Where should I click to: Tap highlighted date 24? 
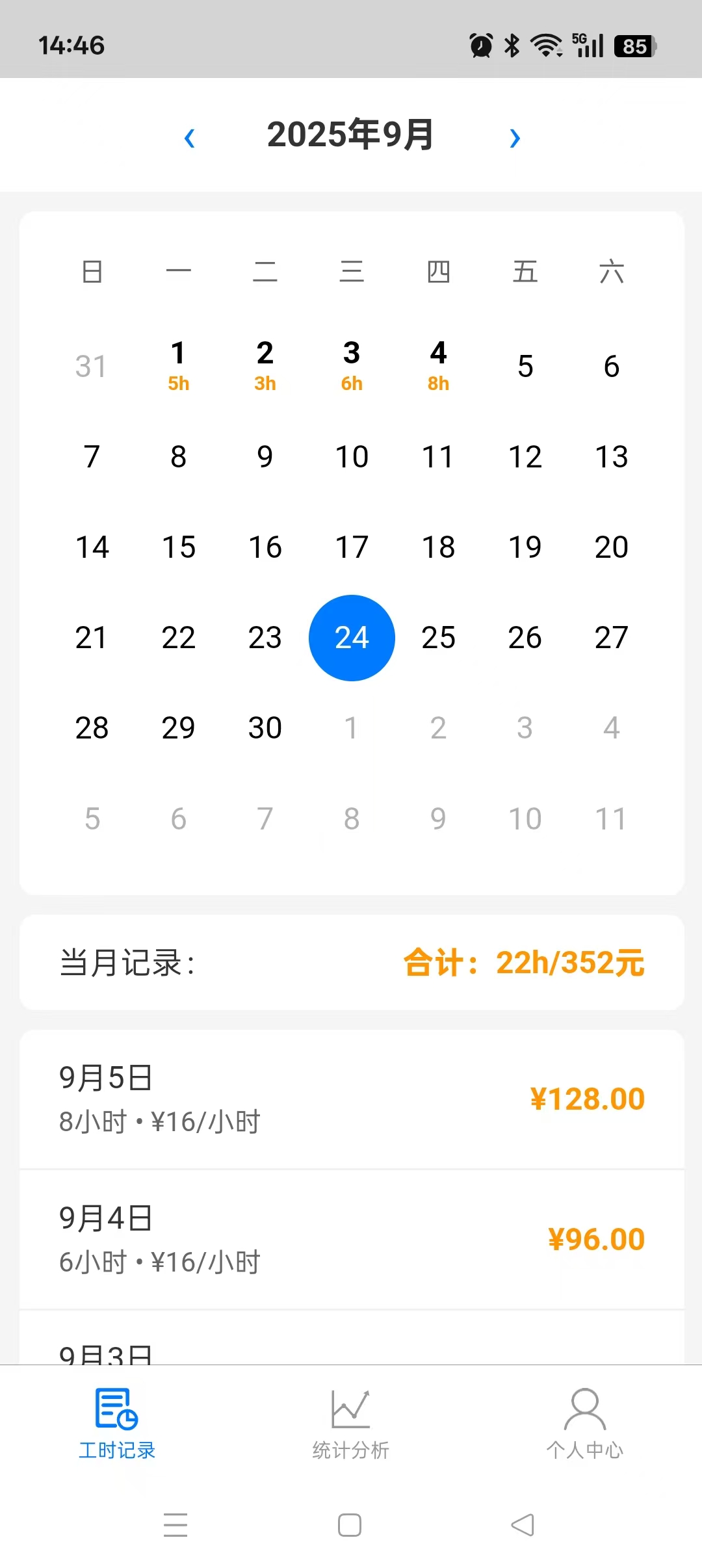pyautogui.click(x=352, y=638)
